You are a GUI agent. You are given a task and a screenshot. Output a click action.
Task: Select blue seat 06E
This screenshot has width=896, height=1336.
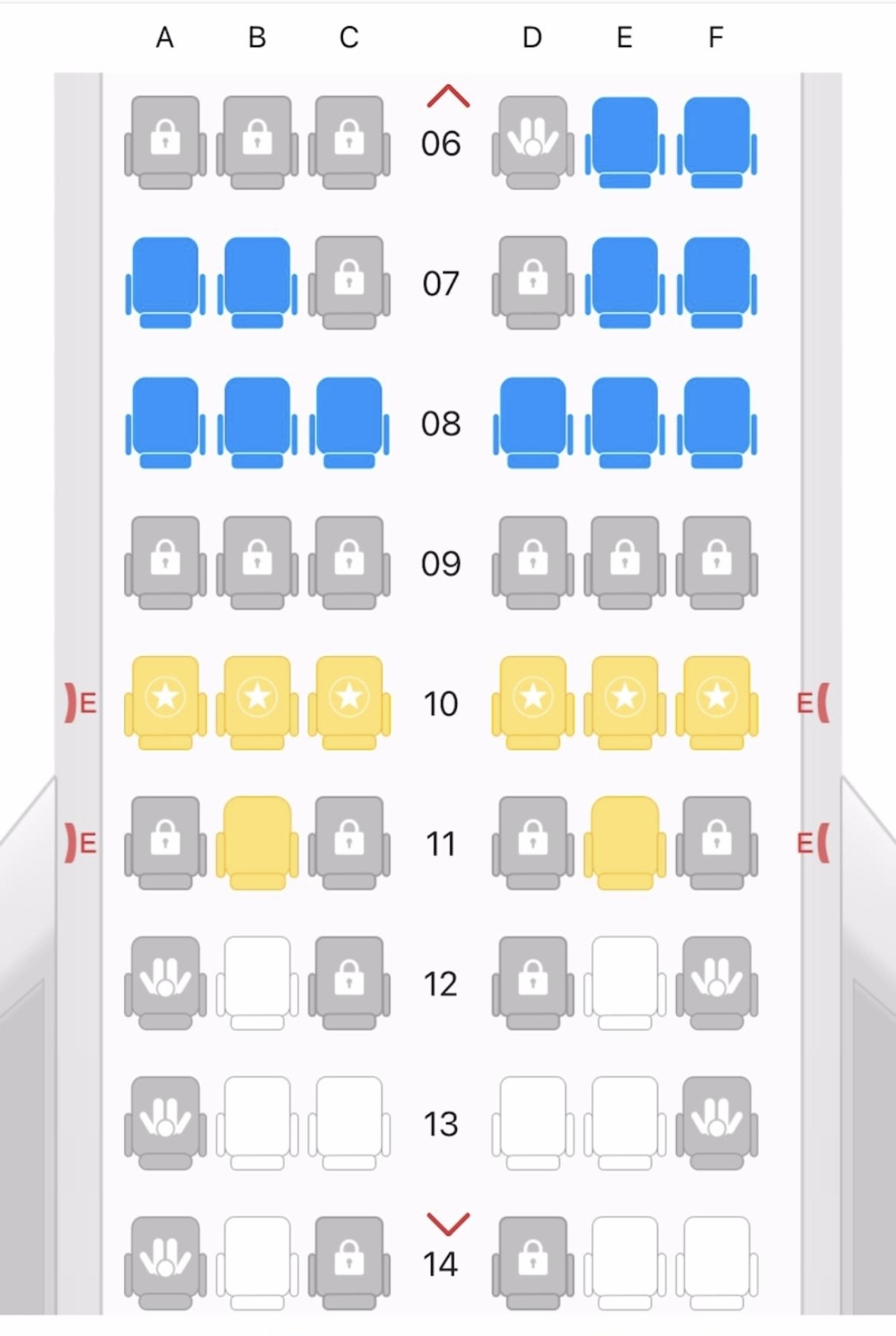tap(625, 140)
